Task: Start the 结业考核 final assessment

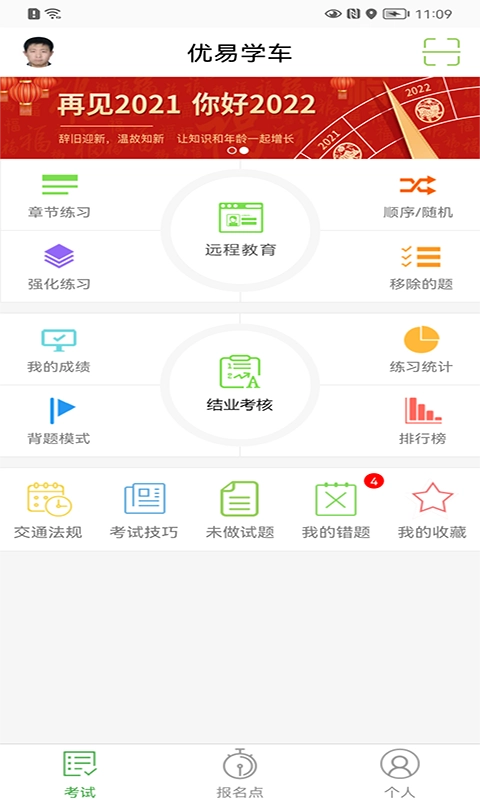Action: (240, 384)
